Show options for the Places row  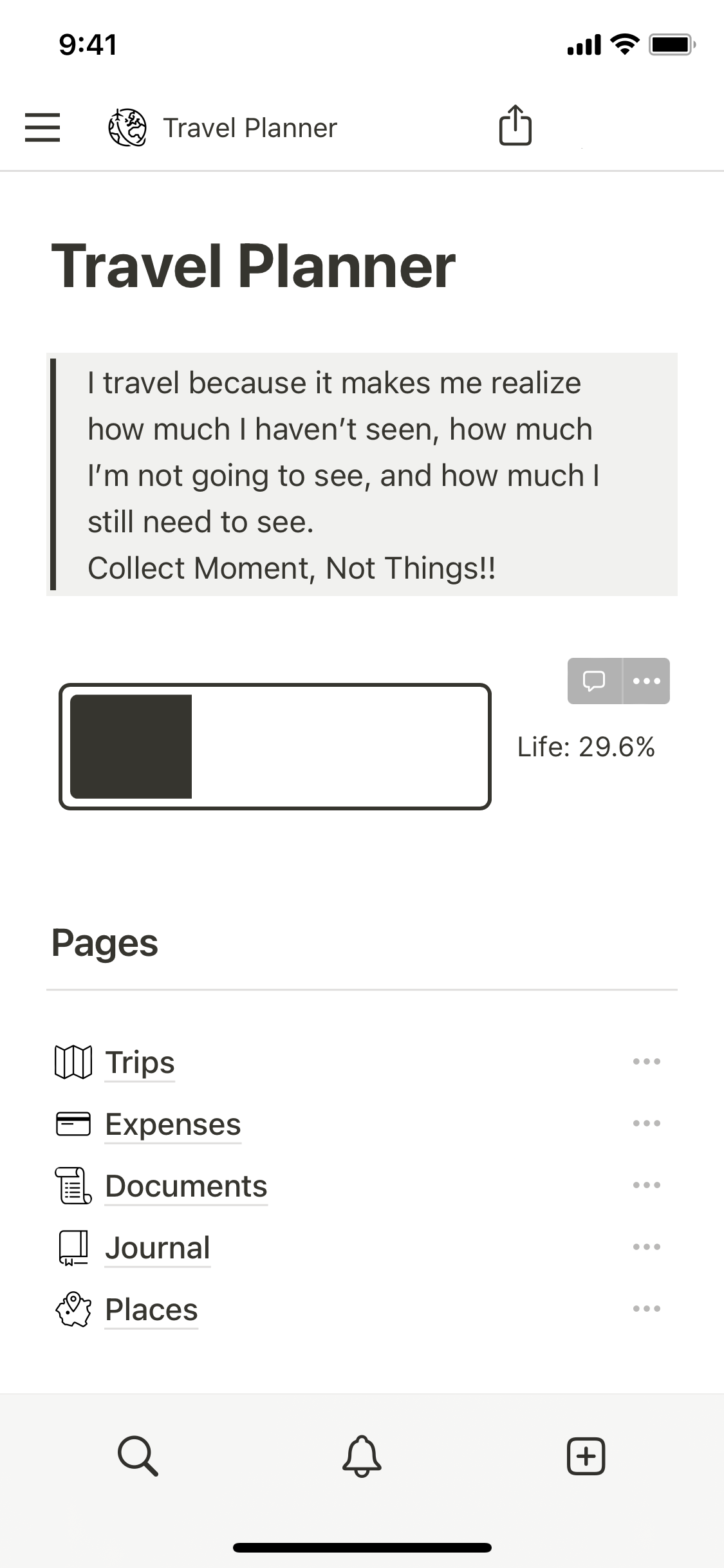pos(646,1309)
